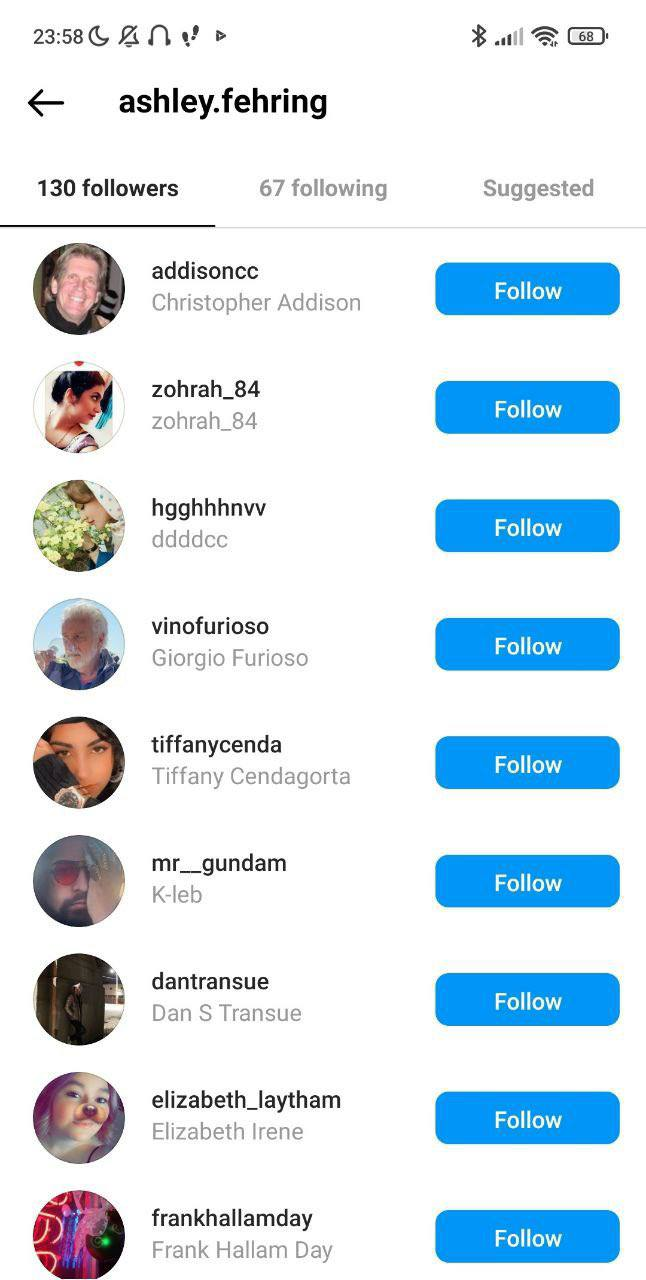Follow frankhallamday

[527, 1237]
